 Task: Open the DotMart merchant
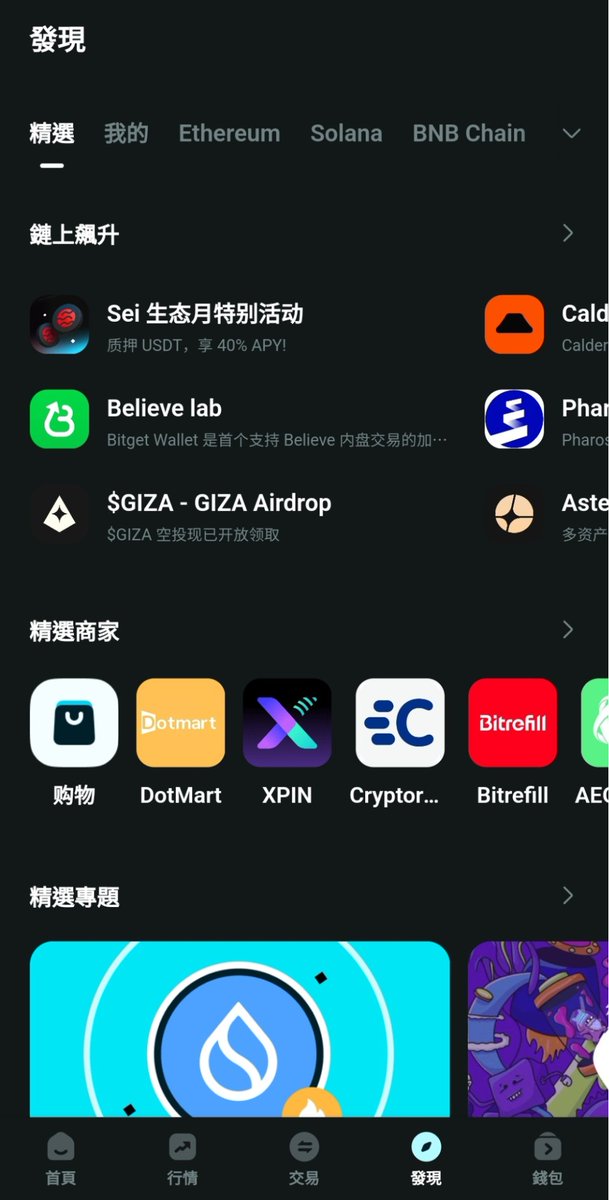pos(181,741)
